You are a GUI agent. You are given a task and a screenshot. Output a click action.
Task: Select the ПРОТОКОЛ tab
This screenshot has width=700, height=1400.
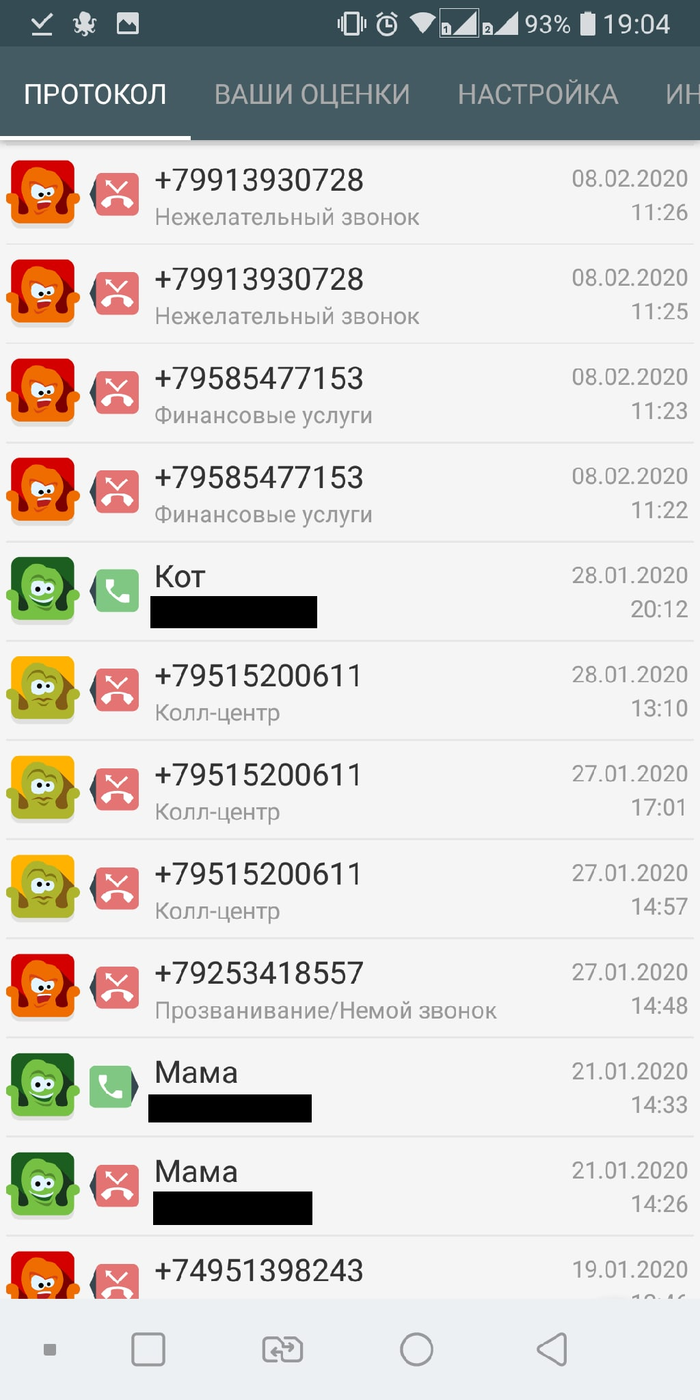pyautogui.click(x=95, y=94)
